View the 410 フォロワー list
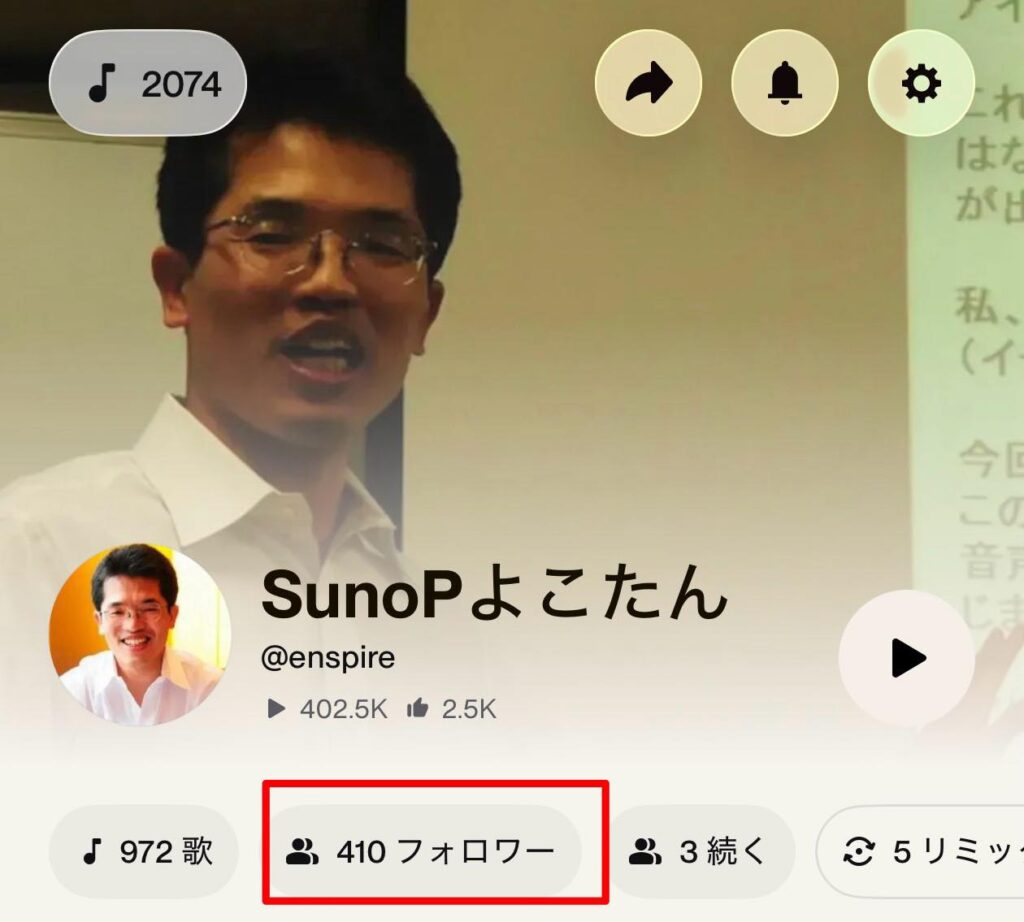The image size is (1024, 922). point(426,852)
